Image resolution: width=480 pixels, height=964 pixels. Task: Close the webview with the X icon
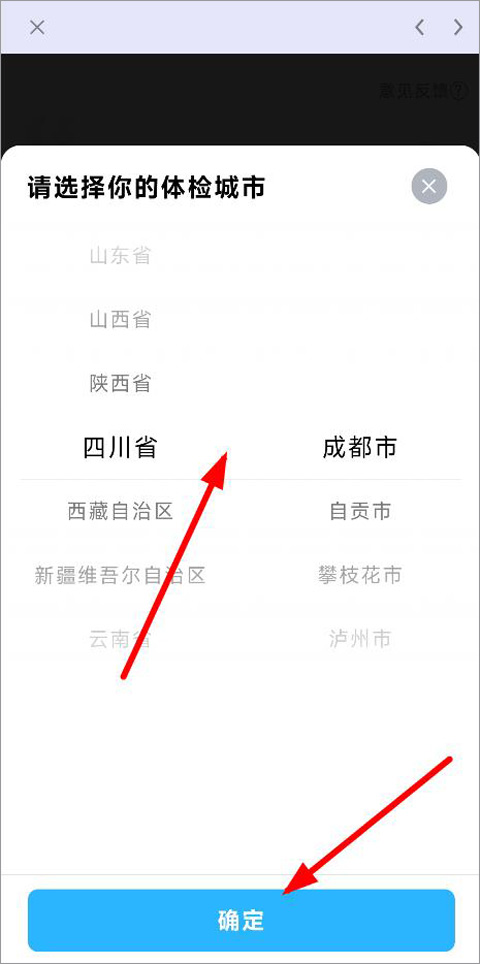click(x=37, y=27)
